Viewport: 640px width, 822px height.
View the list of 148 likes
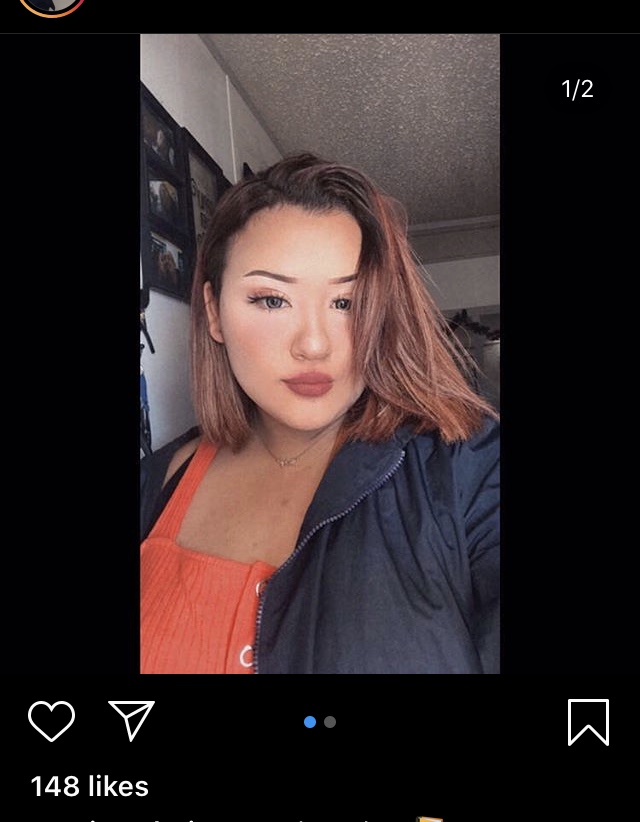click(90, 787)
